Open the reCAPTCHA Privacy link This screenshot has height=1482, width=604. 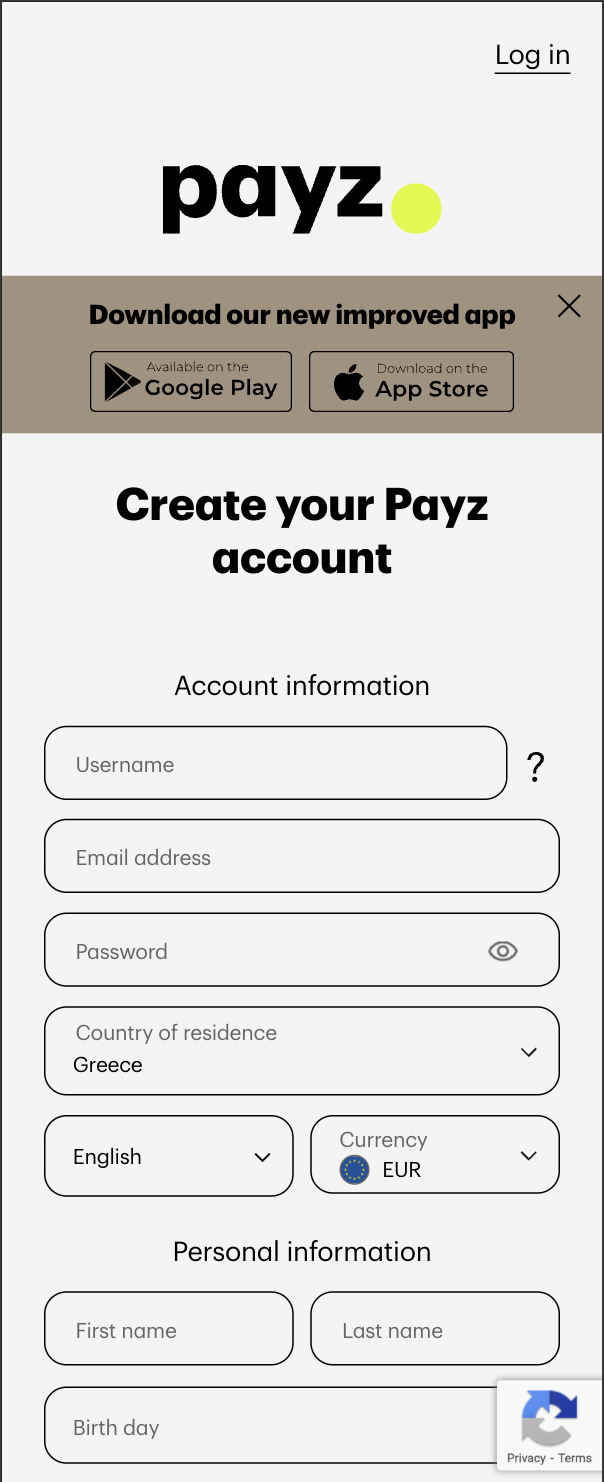(x=526, y=1458)
